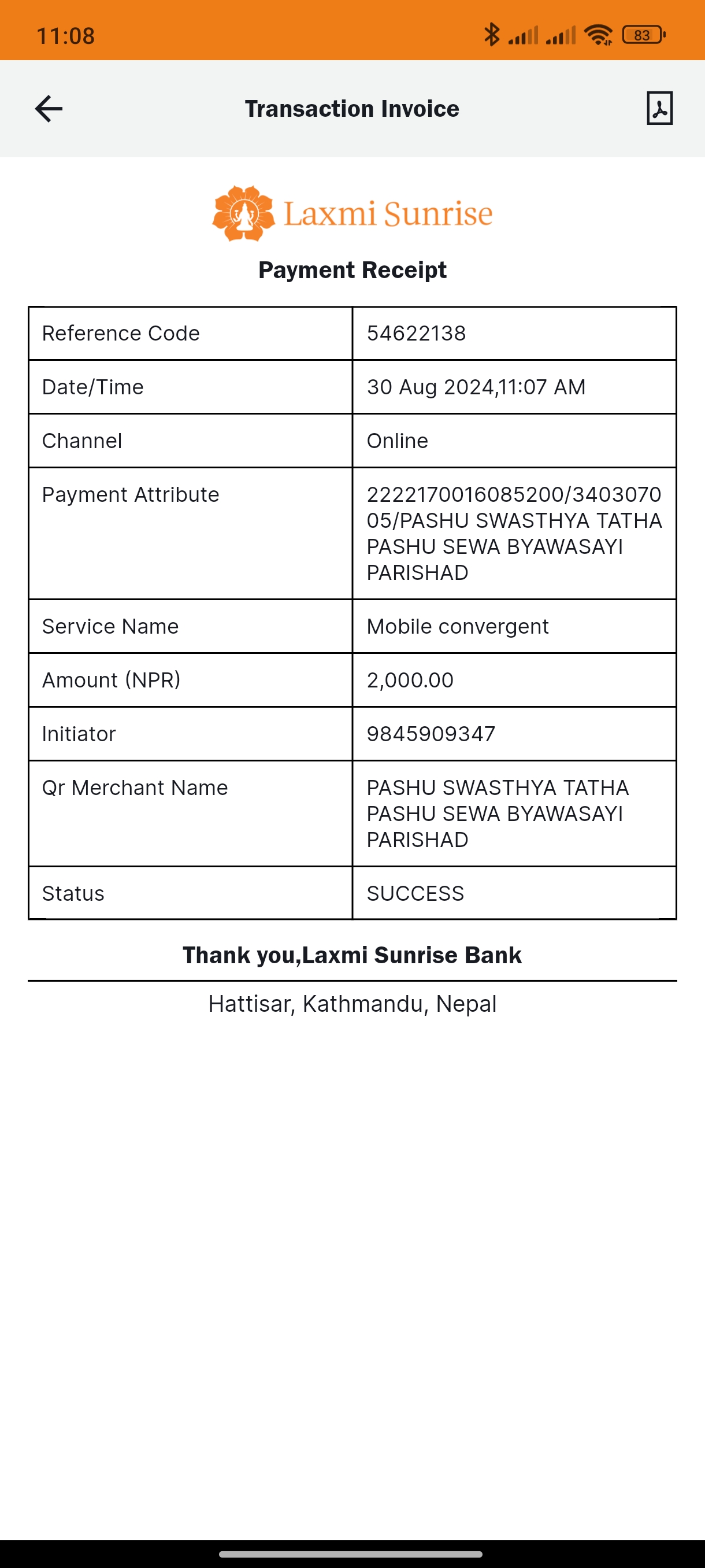Download the invoice as PDF
Image resolution: width=705 pixels, height=1568 pixels.
659,108
